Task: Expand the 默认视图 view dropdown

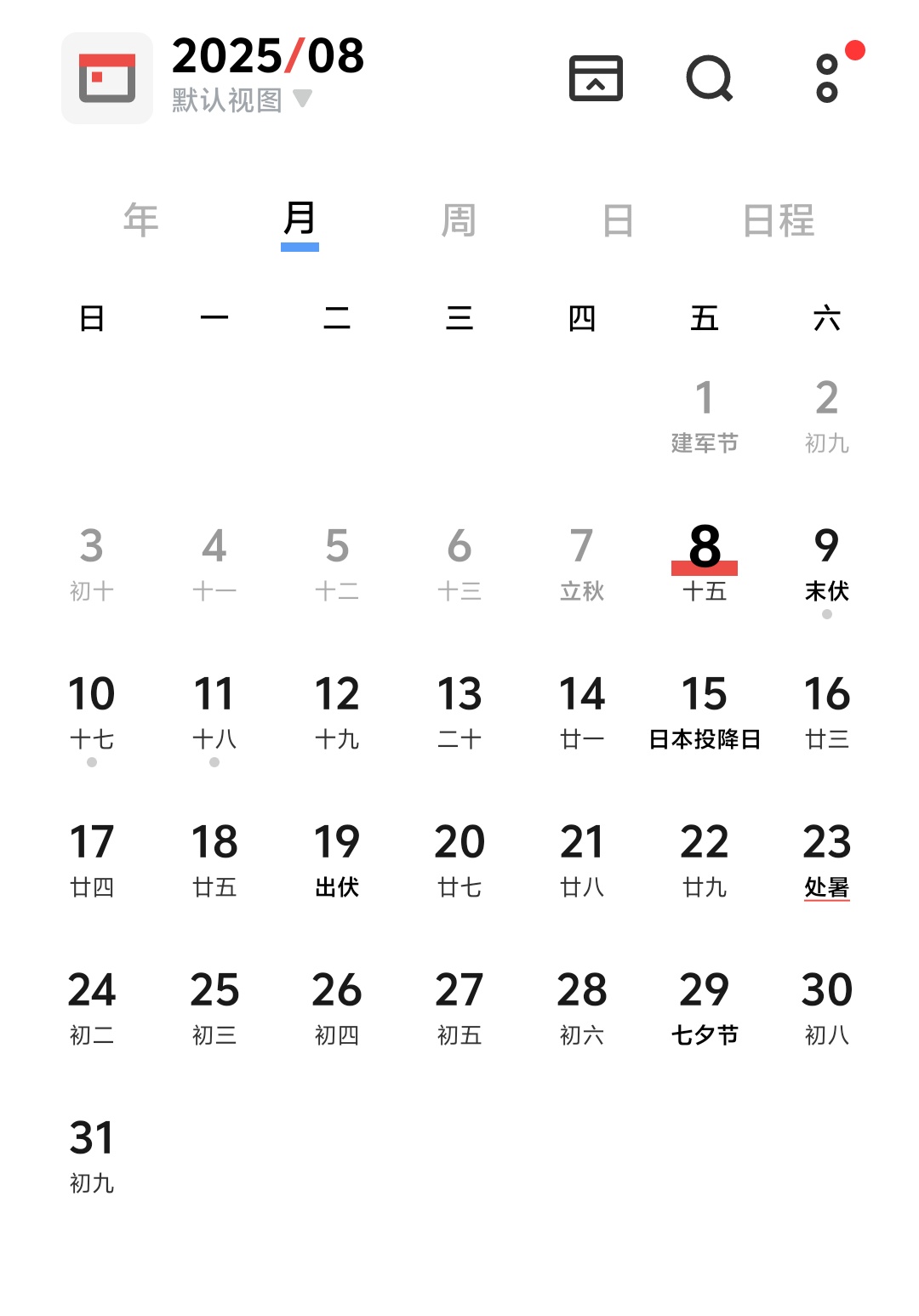Action: (x=242, y=100)
